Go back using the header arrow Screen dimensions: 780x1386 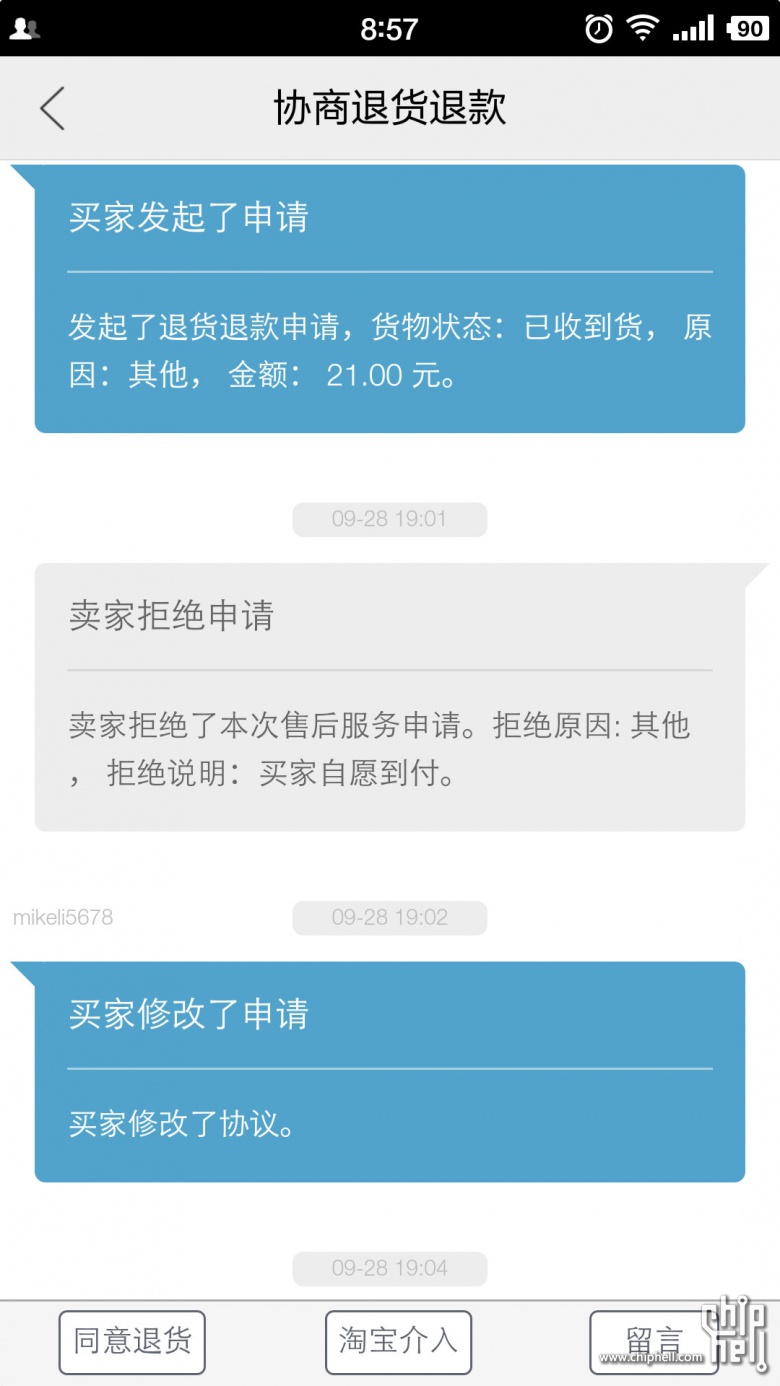point(52,108)
